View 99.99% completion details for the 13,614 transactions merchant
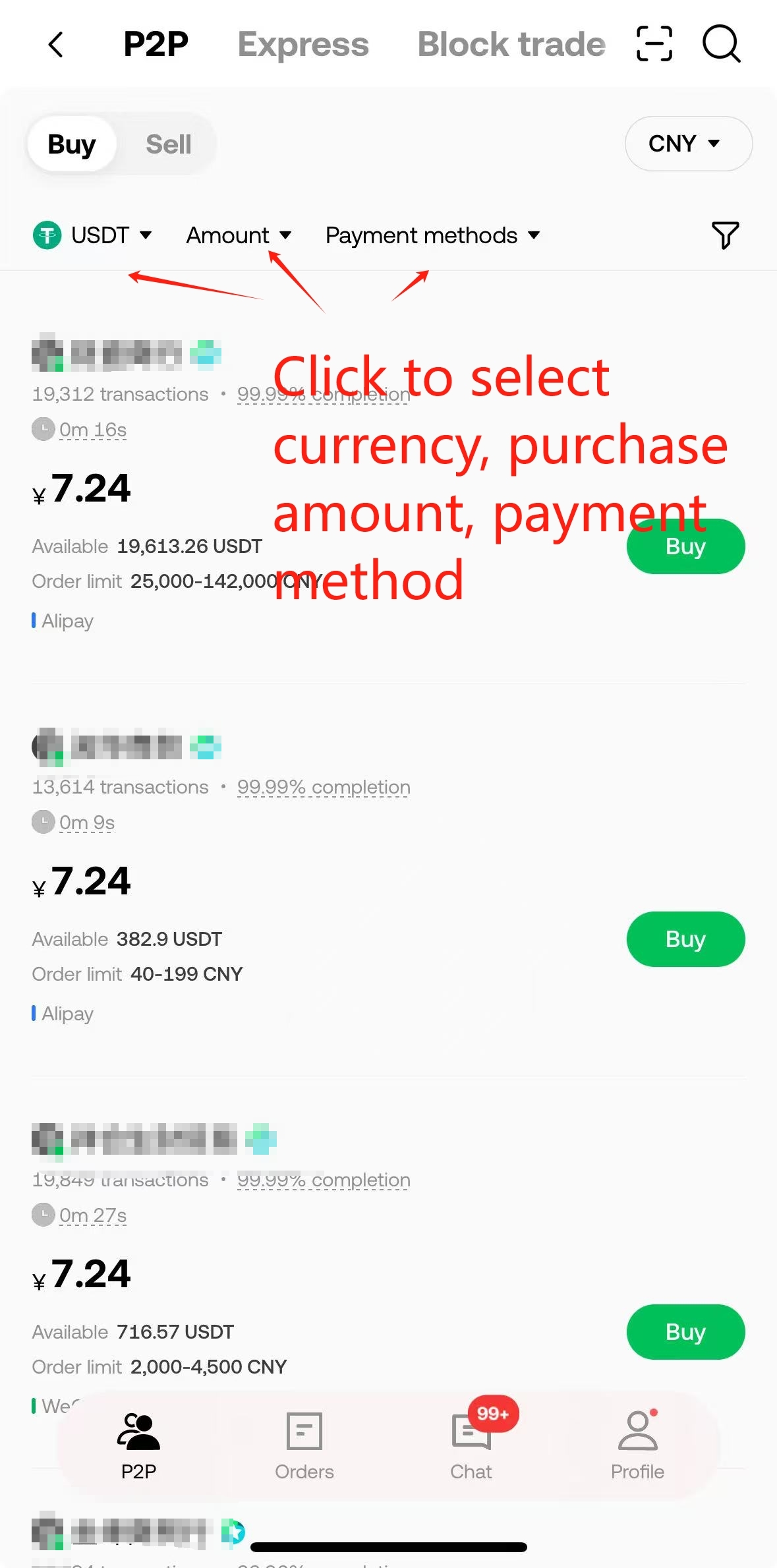The image size is (777, 1568). coord(324,787)
